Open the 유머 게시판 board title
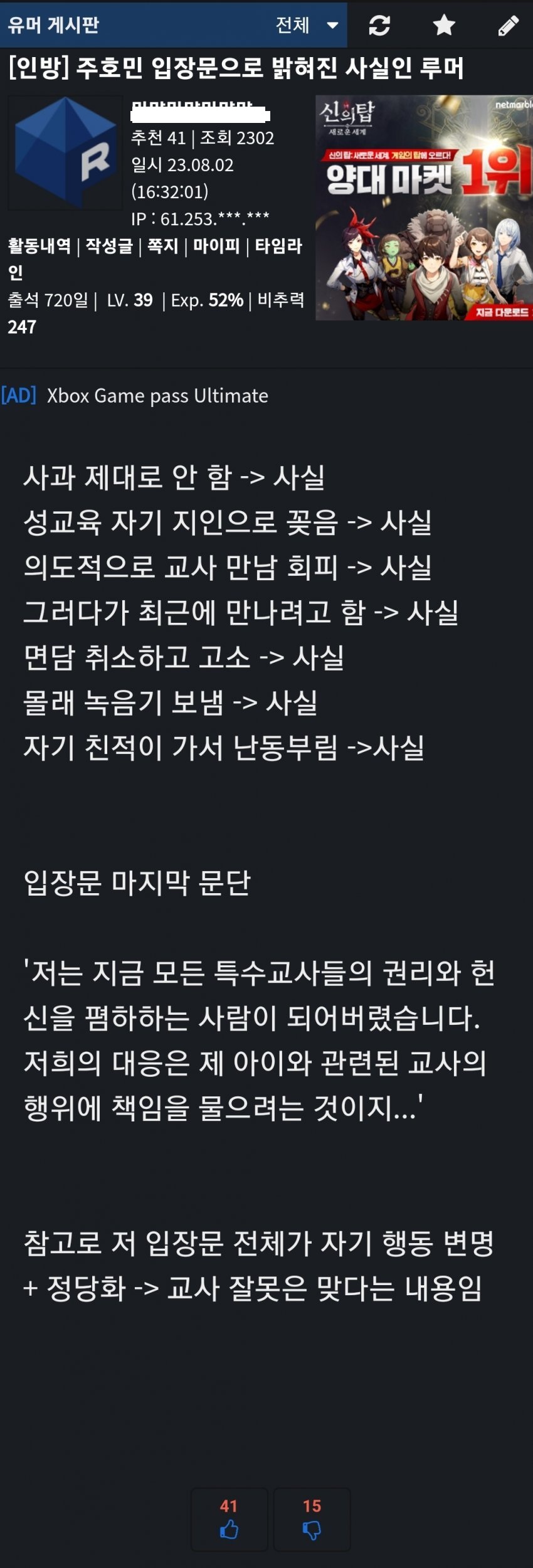 click(x=53, y=25)
